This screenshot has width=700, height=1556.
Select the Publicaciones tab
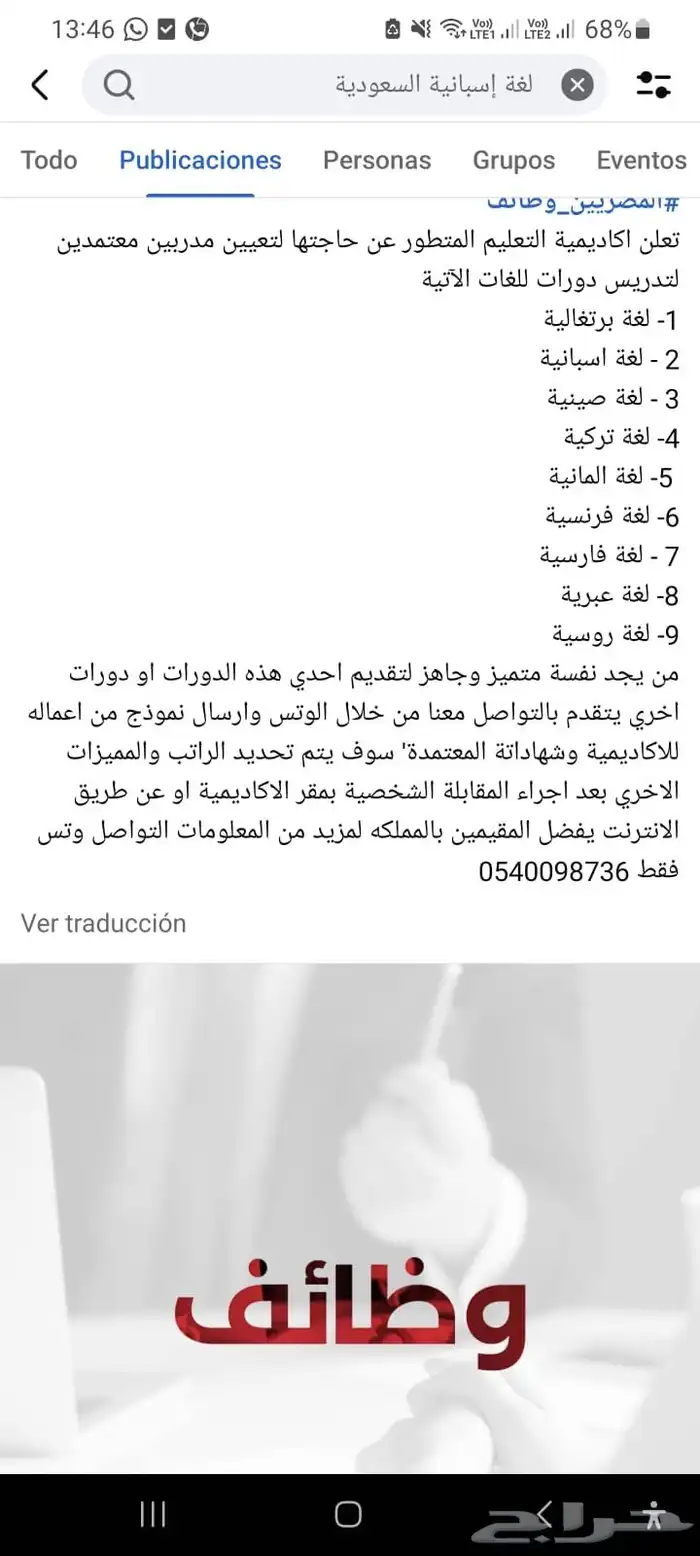coord(200,160)
